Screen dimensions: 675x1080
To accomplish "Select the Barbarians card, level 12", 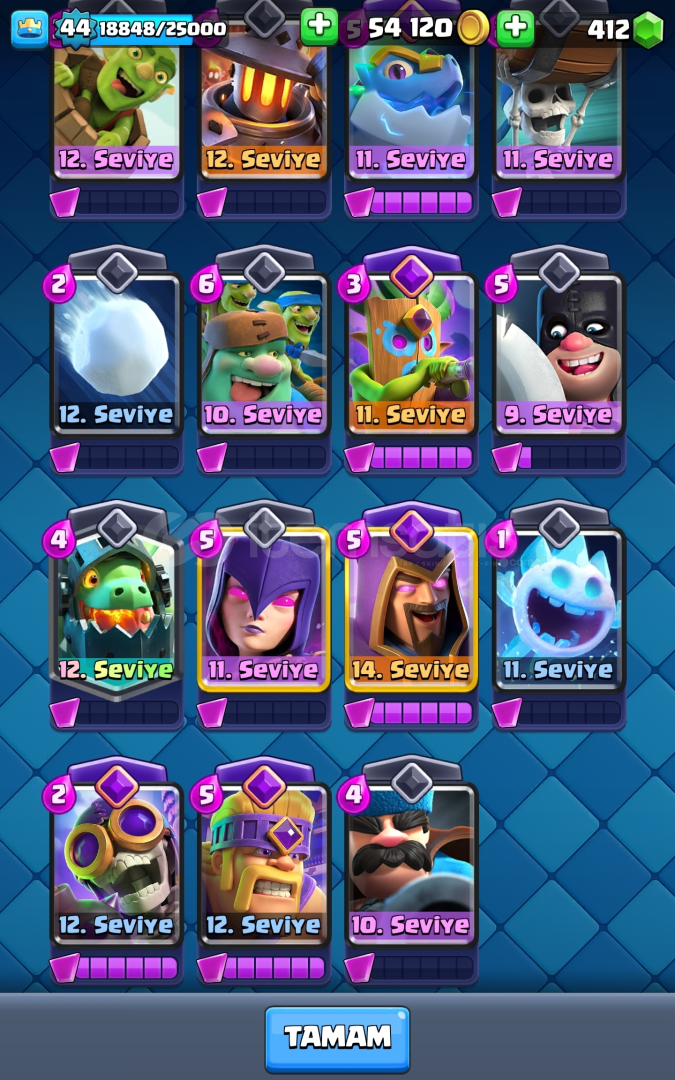I will pyautogui.click(x=264, y=865).
